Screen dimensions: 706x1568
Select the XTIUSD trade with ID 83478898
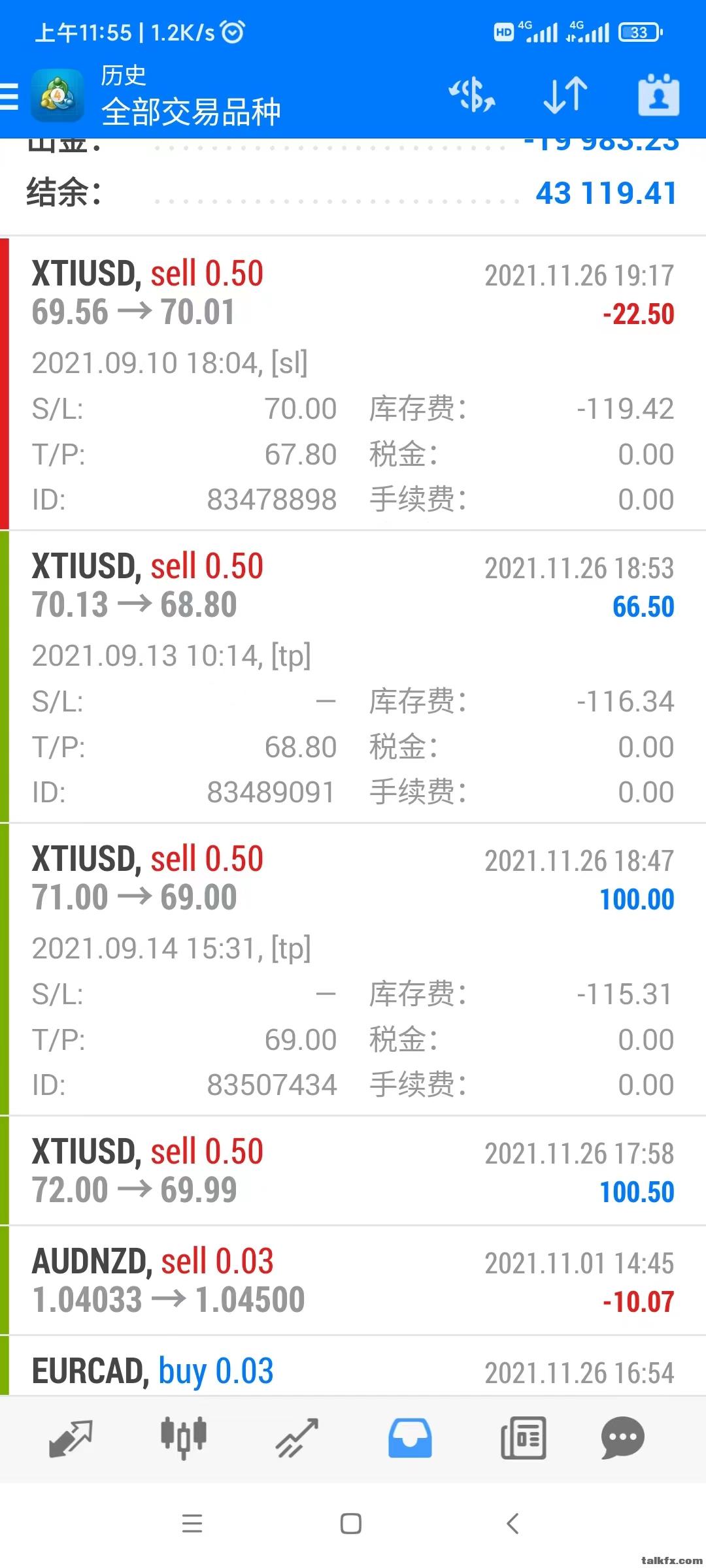353,384
